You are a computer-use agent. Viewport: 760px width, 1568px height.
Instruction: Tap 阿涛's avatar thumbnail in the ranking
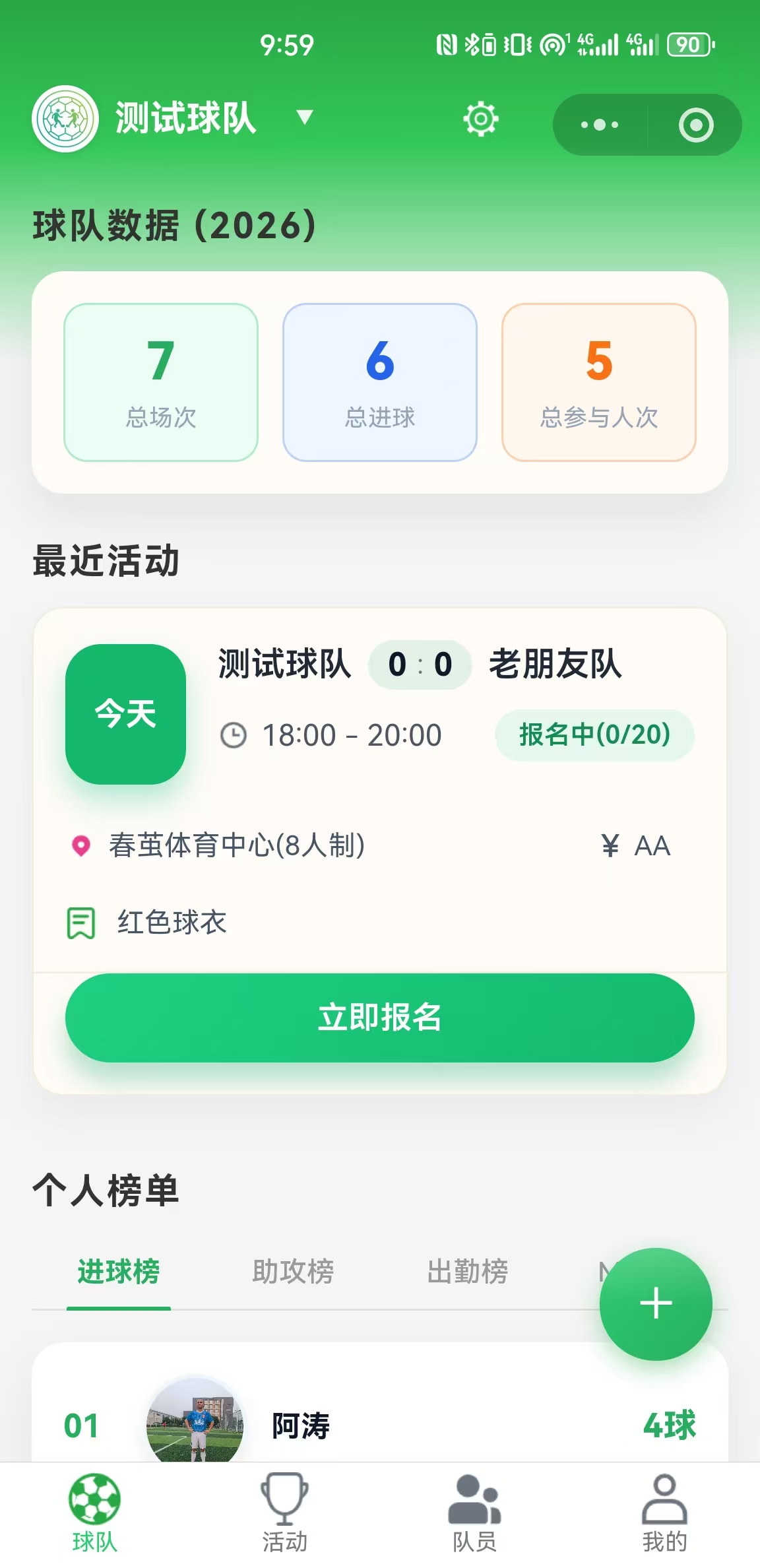pyautogui.click(x=197, y=1425)
